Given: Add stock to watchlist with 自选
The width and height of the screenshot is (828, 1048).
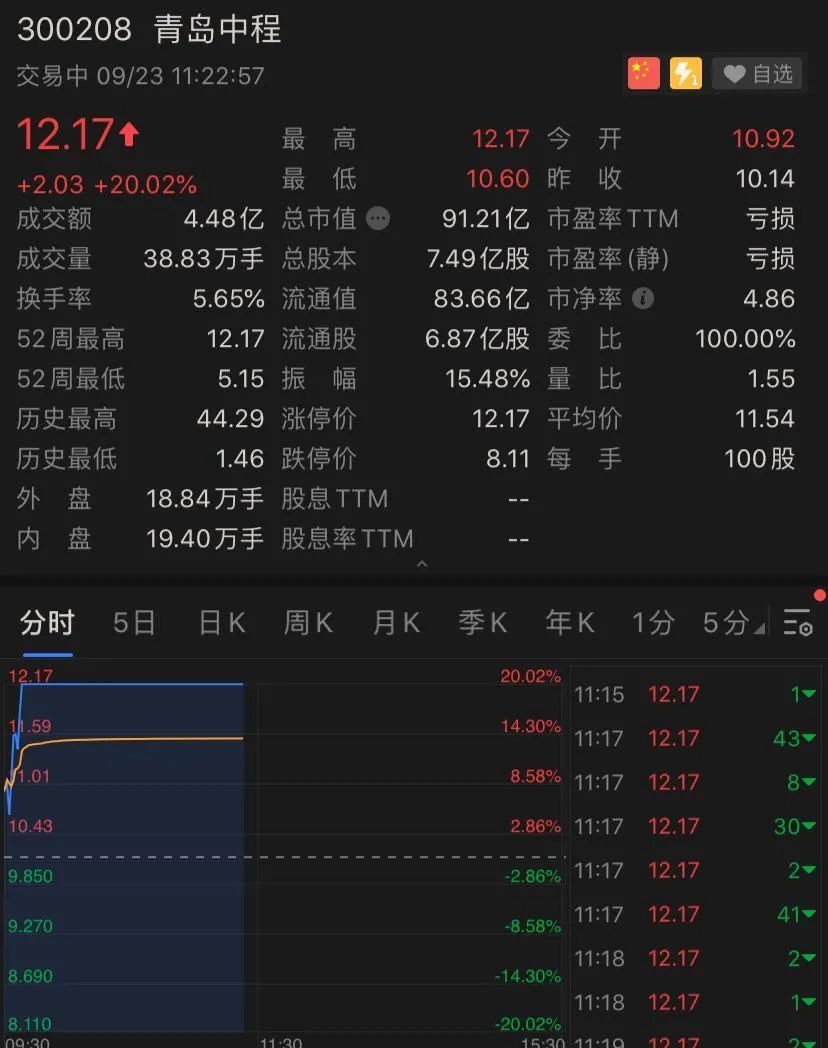Looking at the screenshot, I should (757, 74).
